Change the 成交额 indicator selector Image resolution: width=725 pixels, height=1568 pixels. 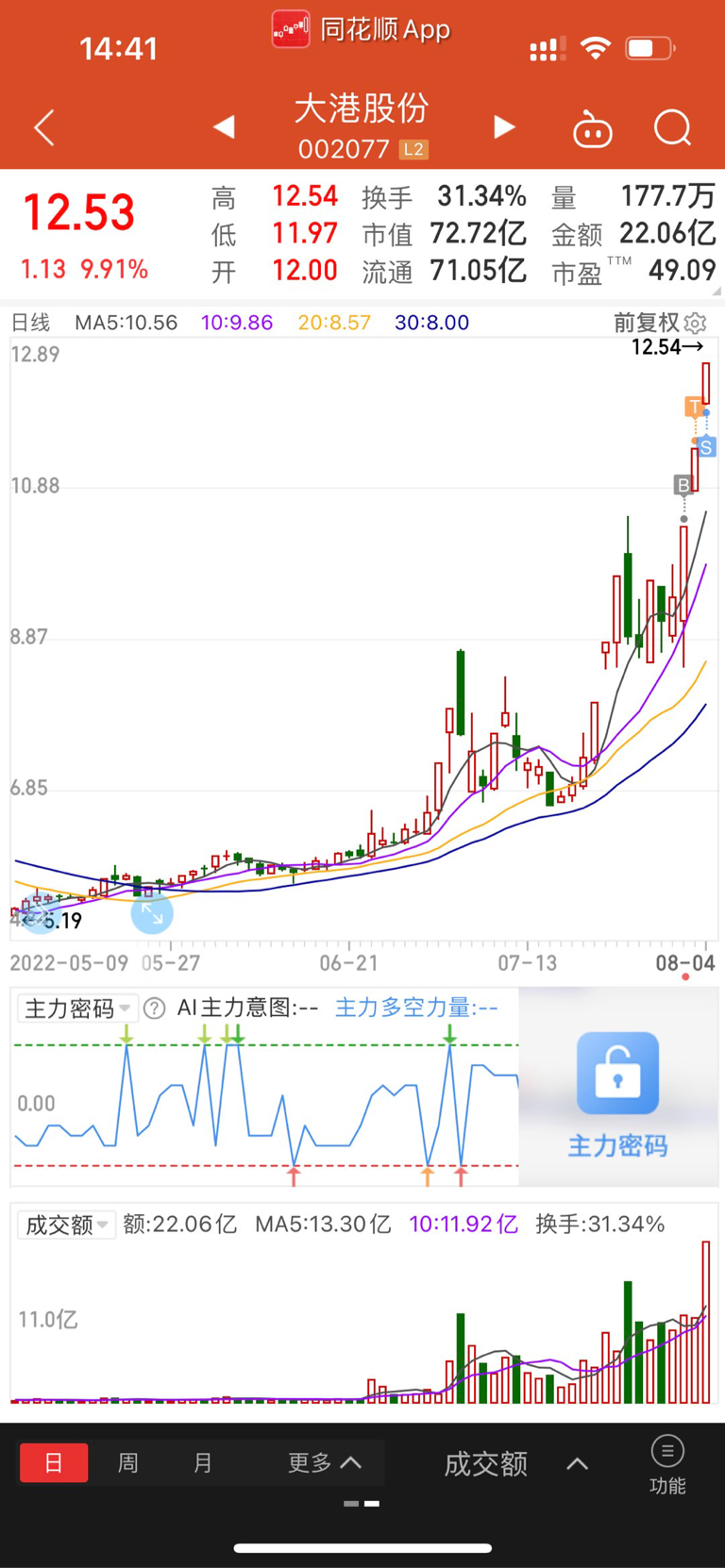click(x=66, y=1225)
